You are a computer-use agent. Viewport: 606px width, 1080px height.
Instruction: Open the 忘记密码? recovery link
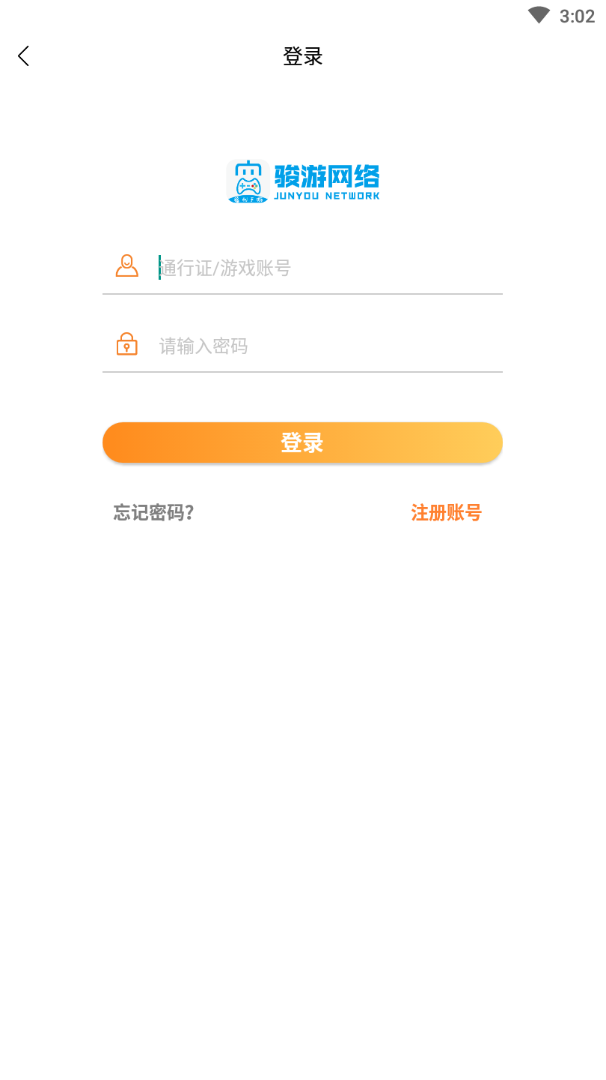click(x=154, y=513)
